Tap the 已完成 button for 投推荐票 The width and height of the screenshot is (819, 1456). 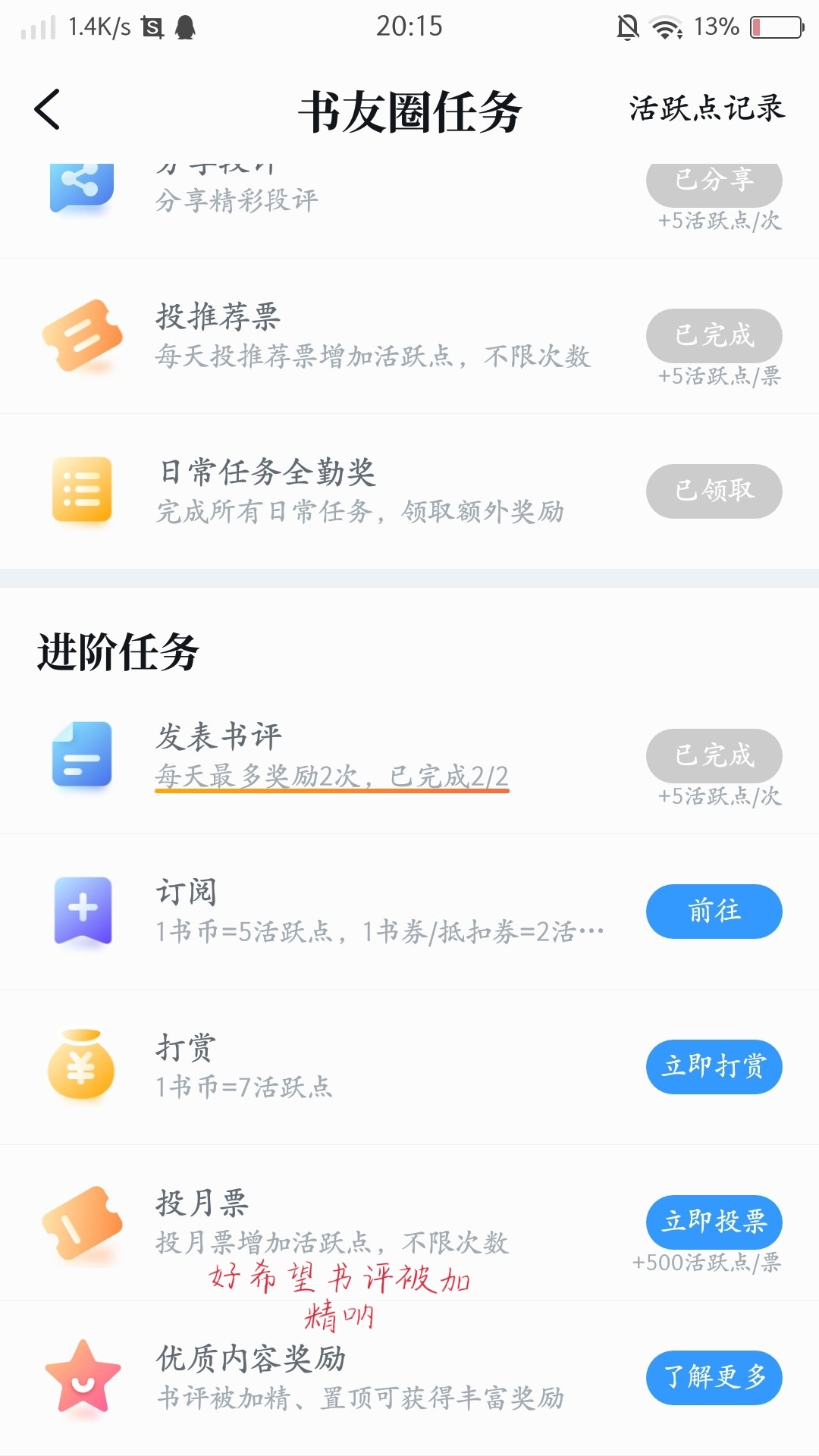click(714, 335)
